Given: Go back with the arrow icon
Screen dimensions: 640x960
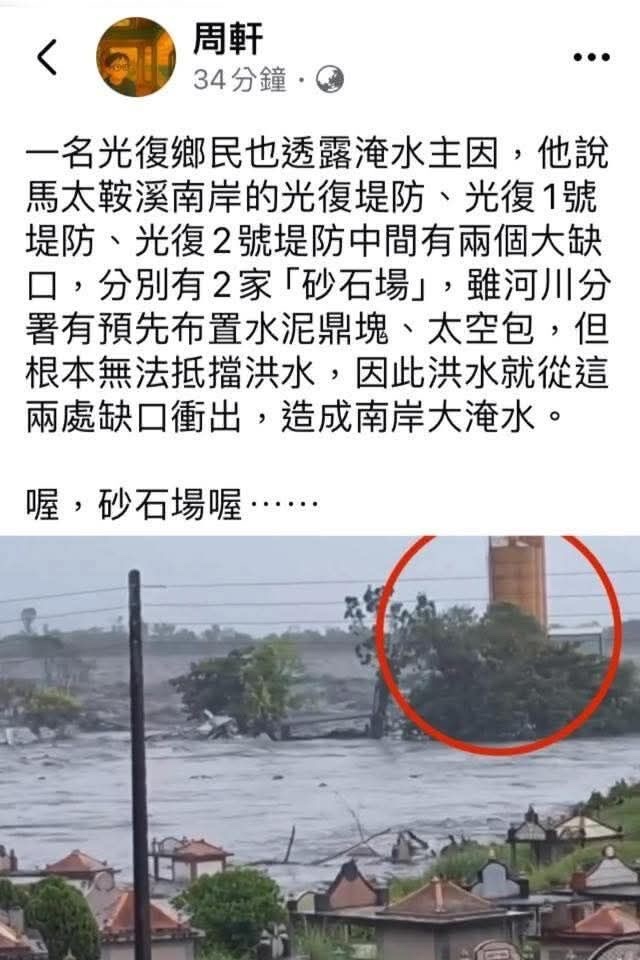Looking at the screenshot, I should (47, 58).
